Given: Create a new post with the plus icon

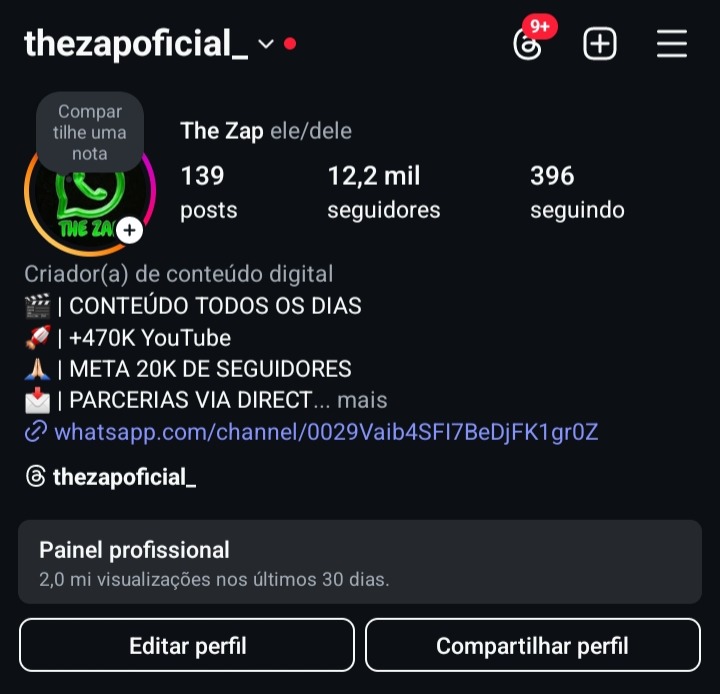Looking at the screenshot, I should coord(600,44).
